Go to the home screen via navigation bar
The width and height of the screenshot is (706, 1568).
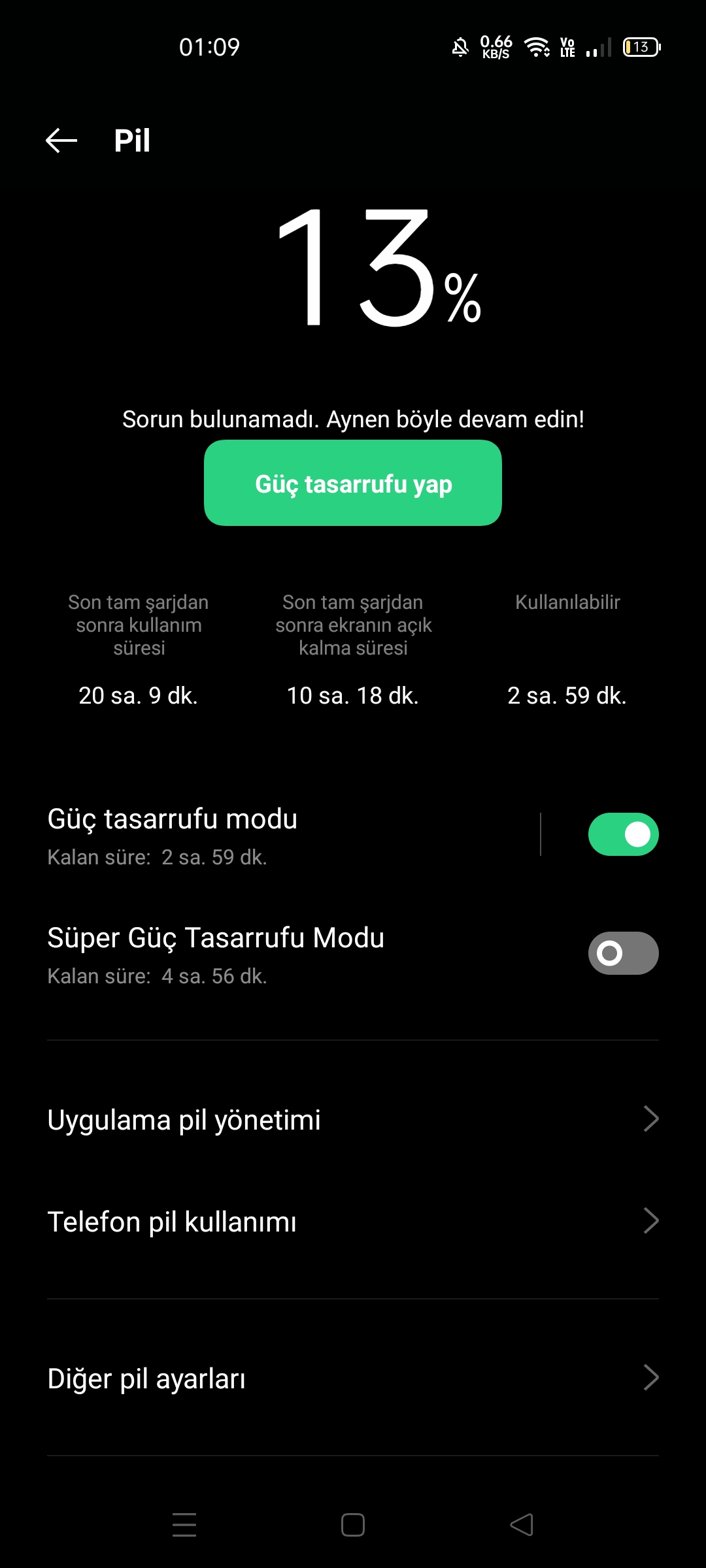click(353, 1525)
